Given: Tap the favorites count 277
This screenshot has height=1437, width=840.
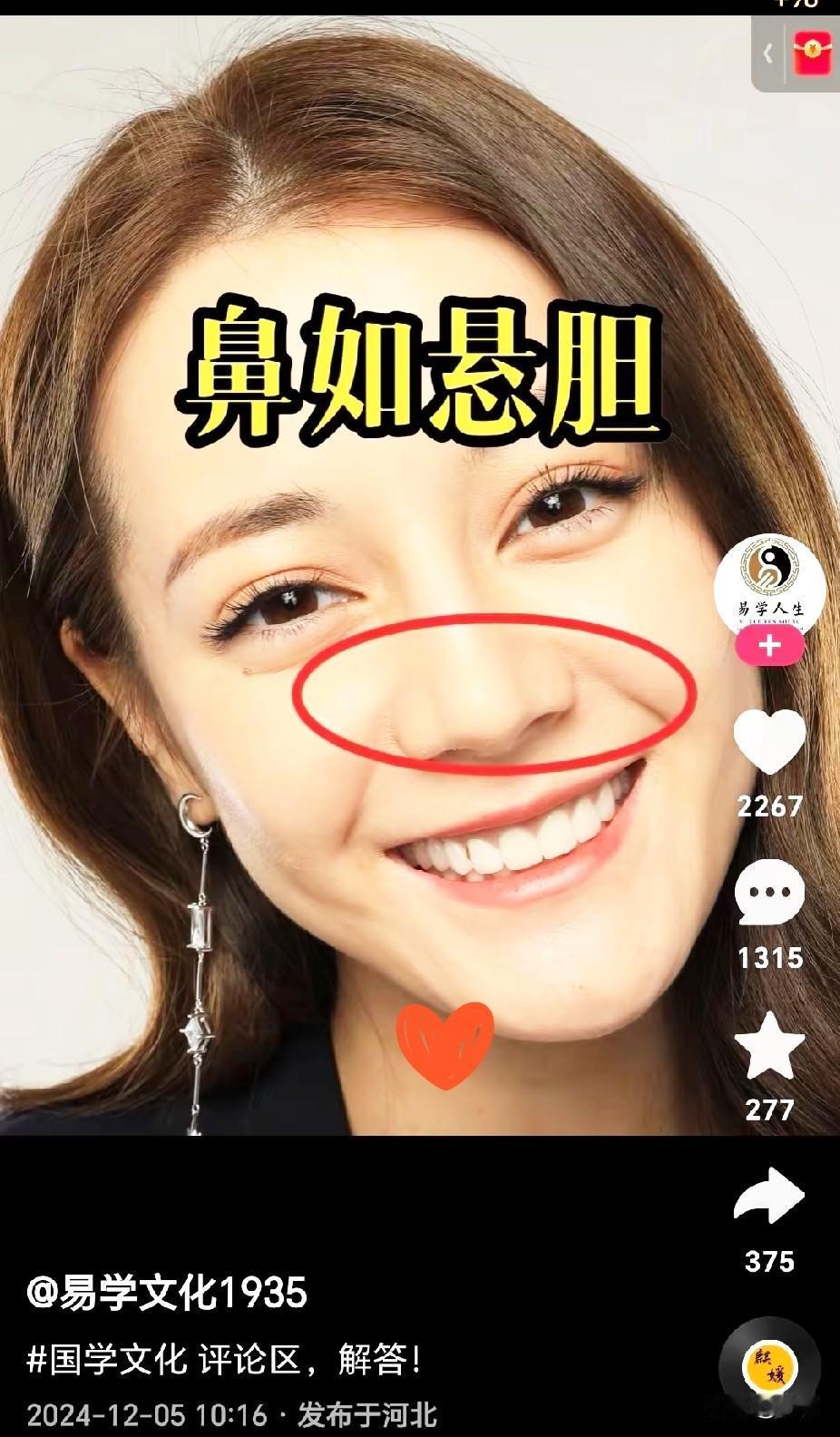Looking at the screenshot, I should click(x=767, y=1107).
